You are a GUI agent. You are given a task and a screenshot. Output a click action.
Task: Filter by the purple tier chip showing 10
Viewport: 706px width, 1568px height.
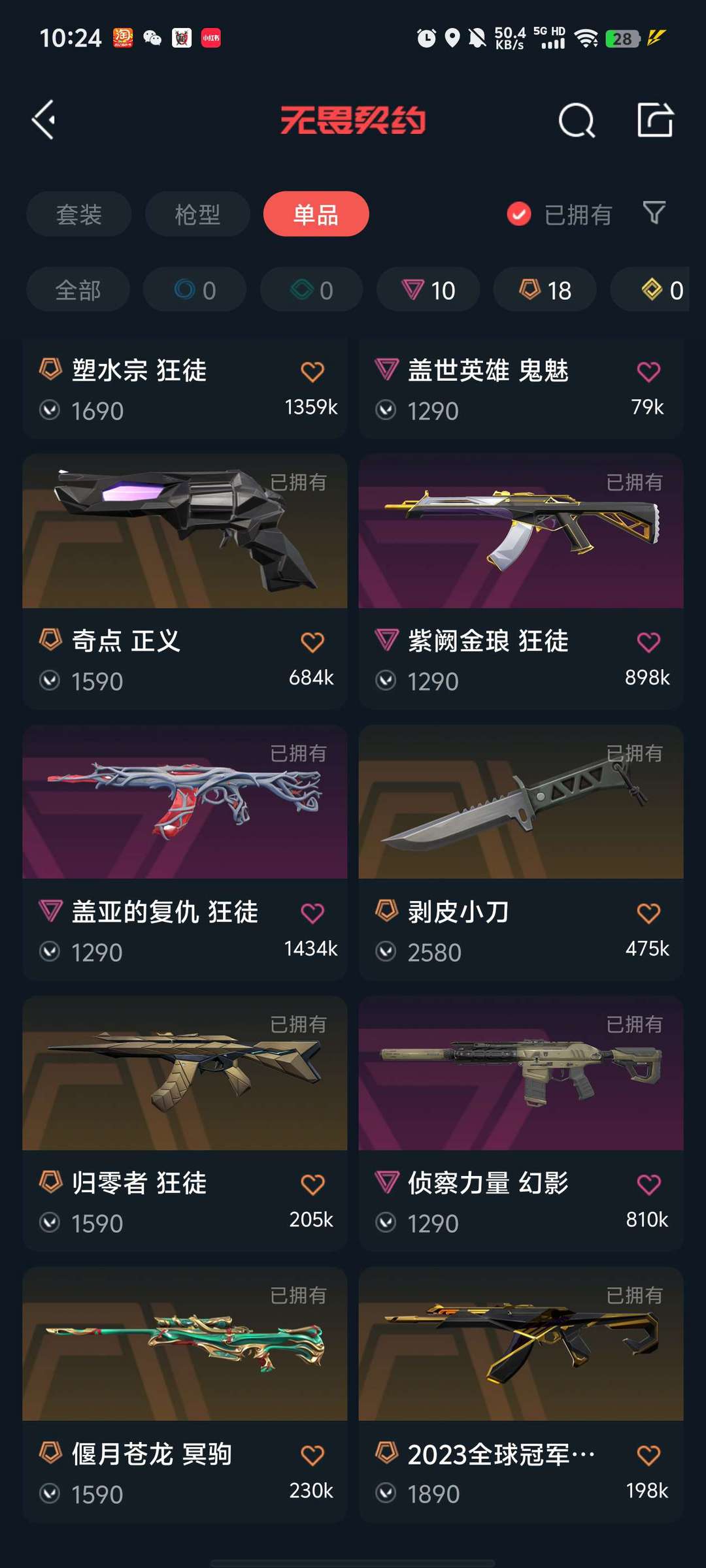(428, 289)
